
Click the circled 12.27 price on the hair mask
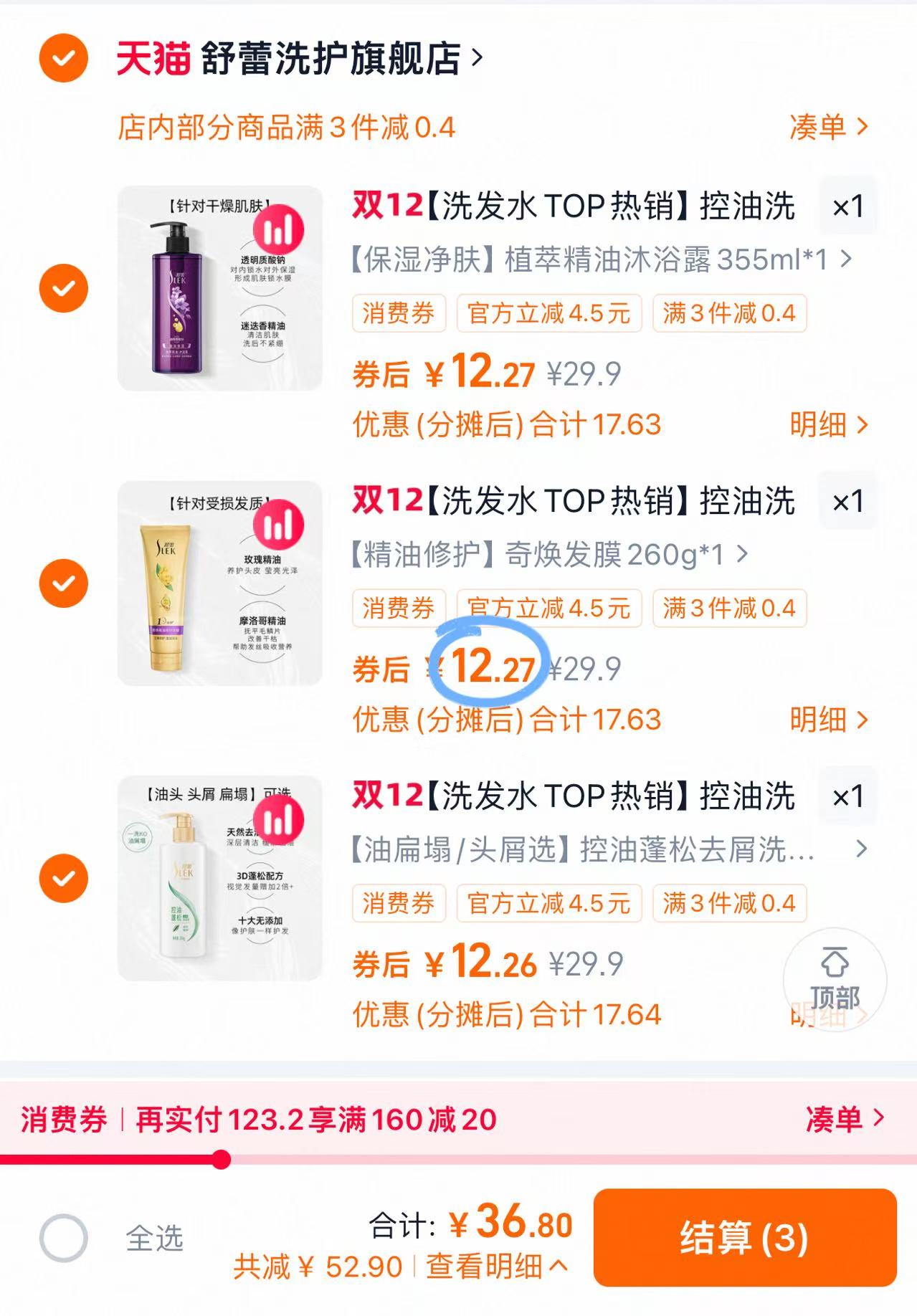pos(490,669)
